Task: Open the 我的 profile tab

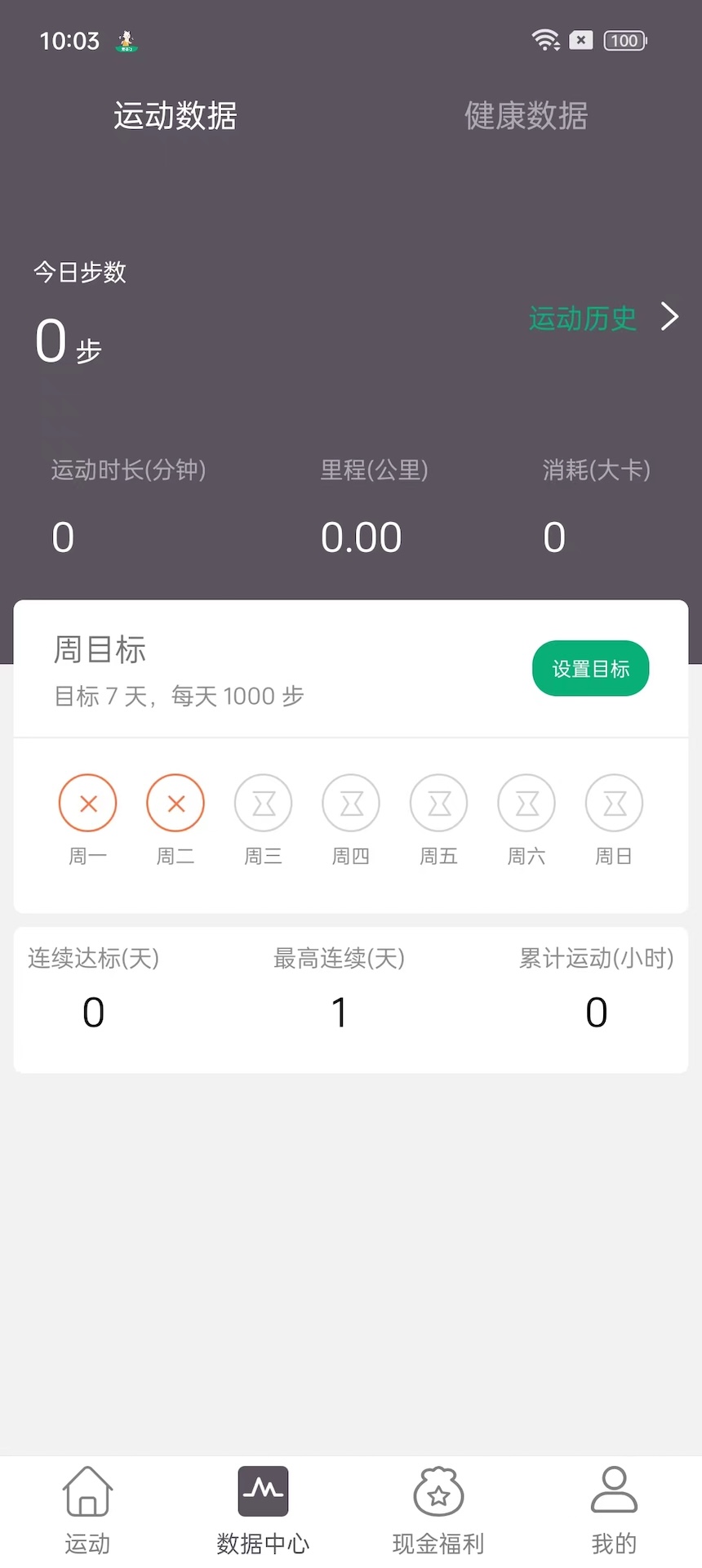Action: 614,1510
